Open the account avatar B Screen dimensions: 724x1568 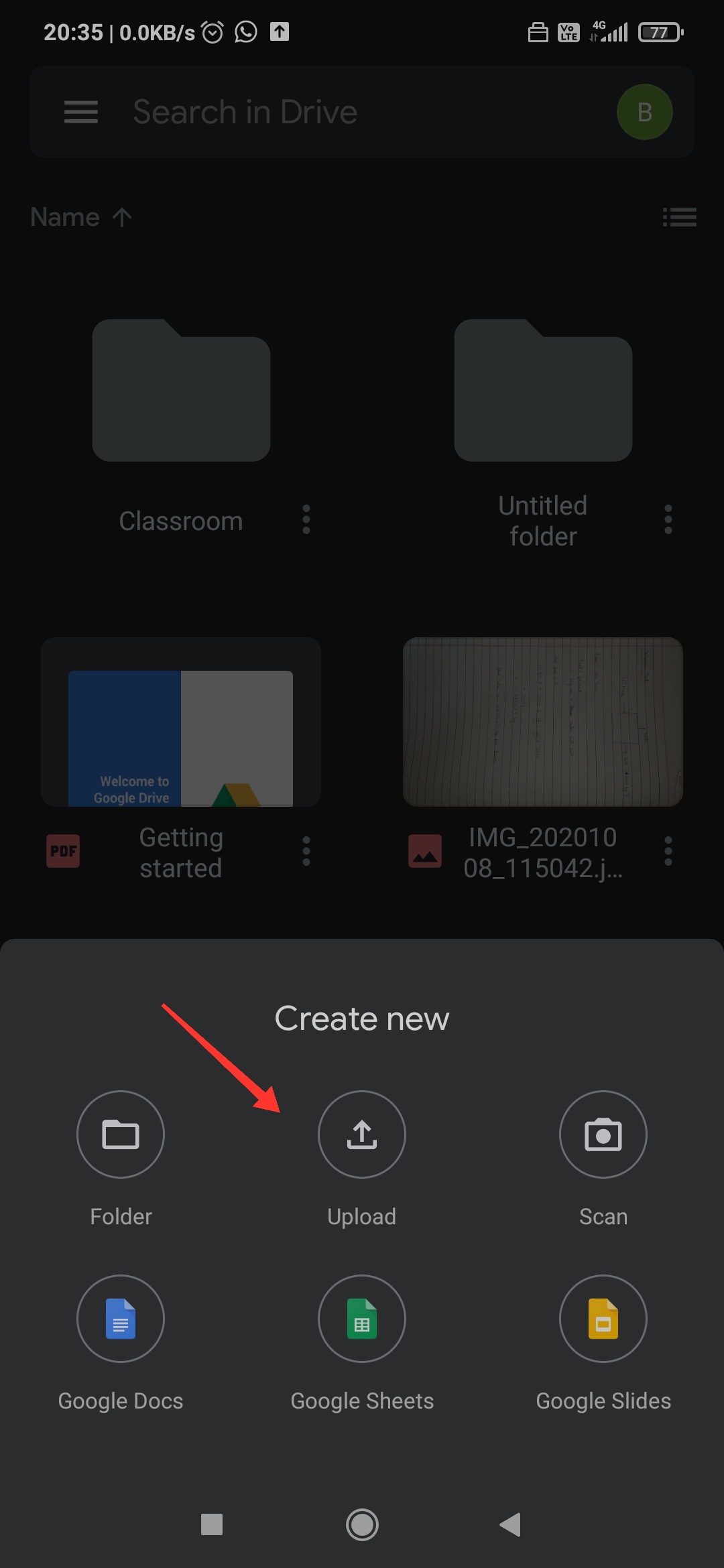(644, 111)
